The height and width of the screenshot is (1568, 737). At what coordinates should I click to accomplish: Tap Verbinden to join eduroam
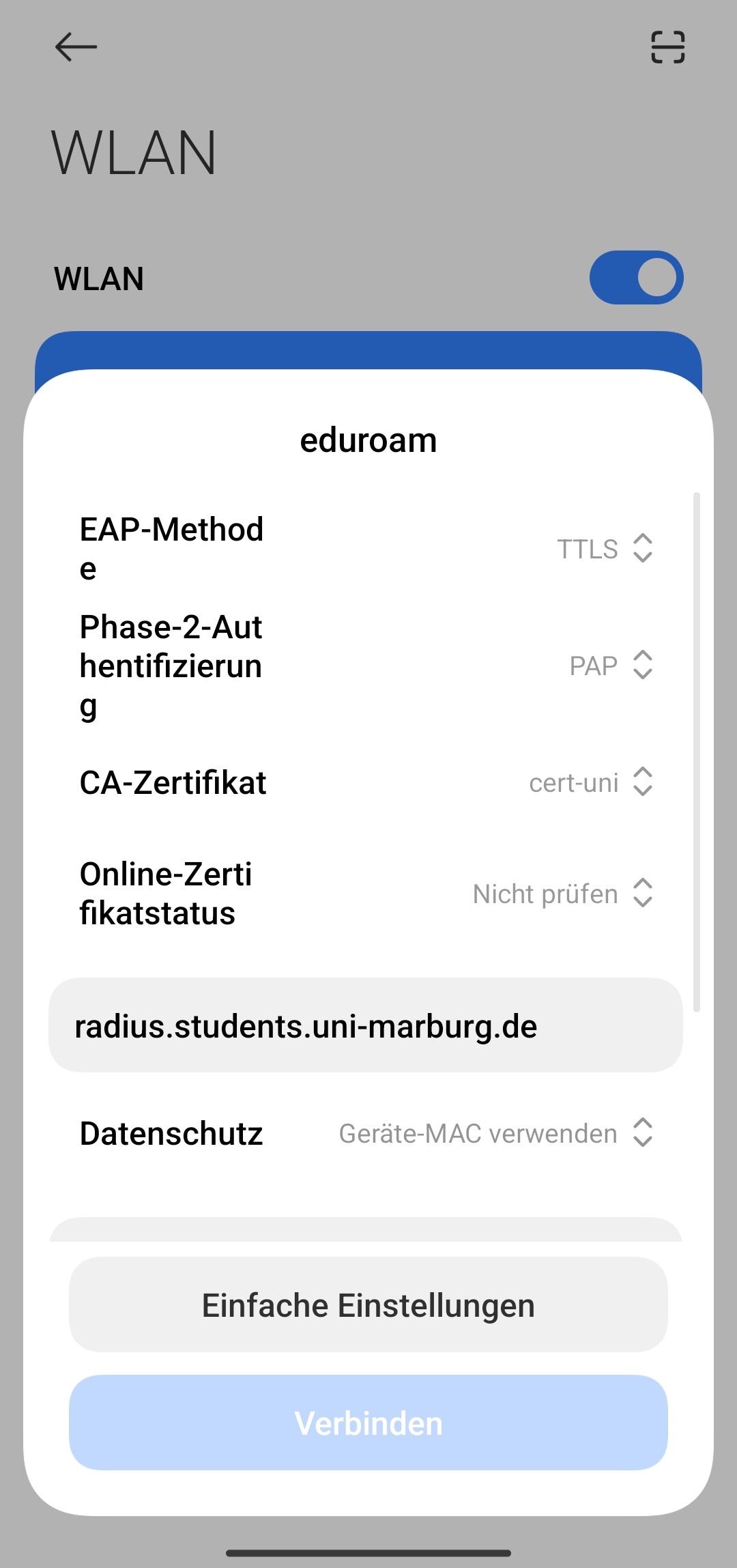pos(369,1423)
